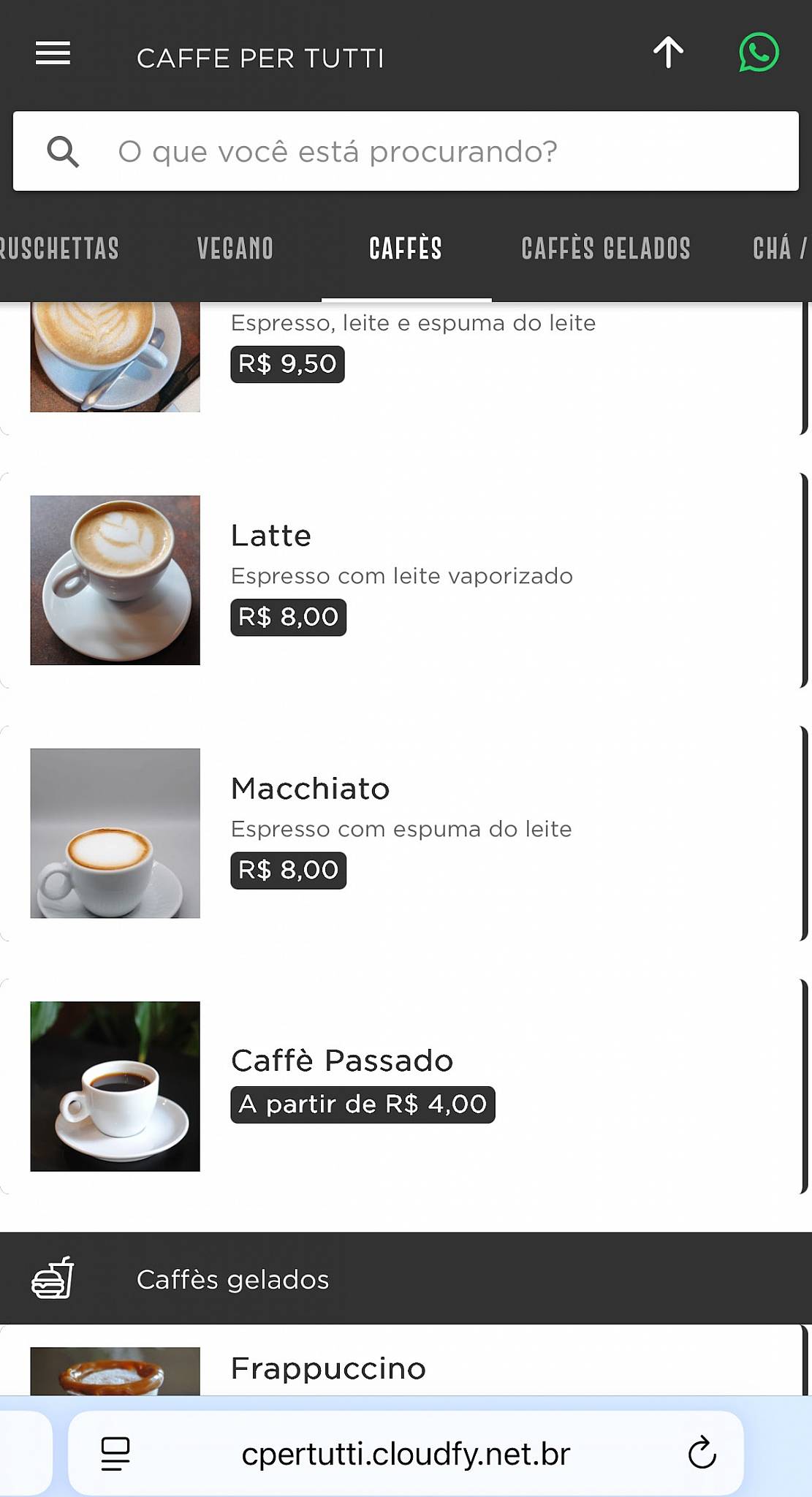This screenshot has width=812, height=1497.
Task: Open Caffè Passado starting at R$ 4,00
Action: 342,1060
